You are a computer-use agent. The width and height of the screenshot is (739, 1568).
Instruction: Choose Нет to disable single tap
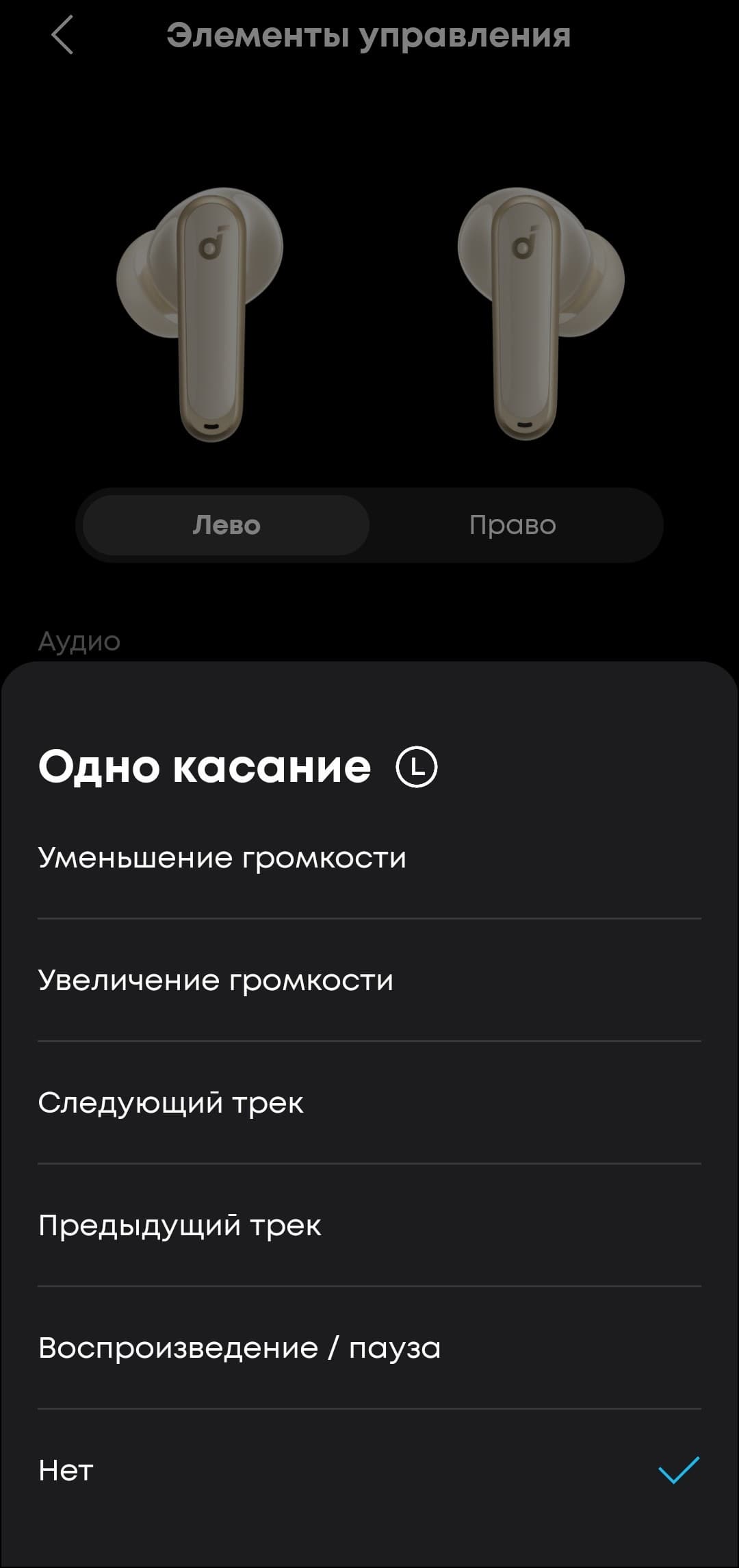(x=369, y=1470)
